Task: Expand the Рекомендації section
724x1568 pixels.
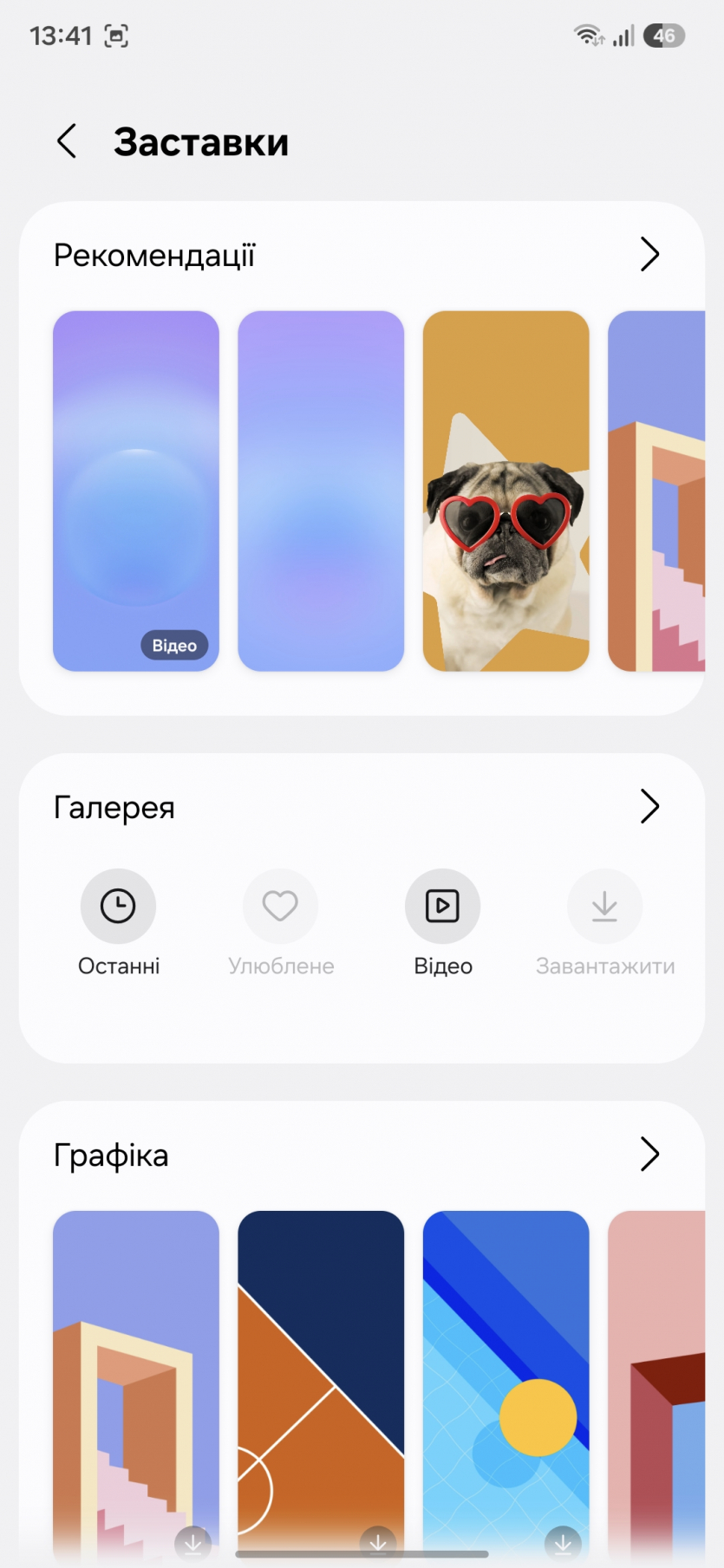Action: pyautogui.click(x=649, y=255)
